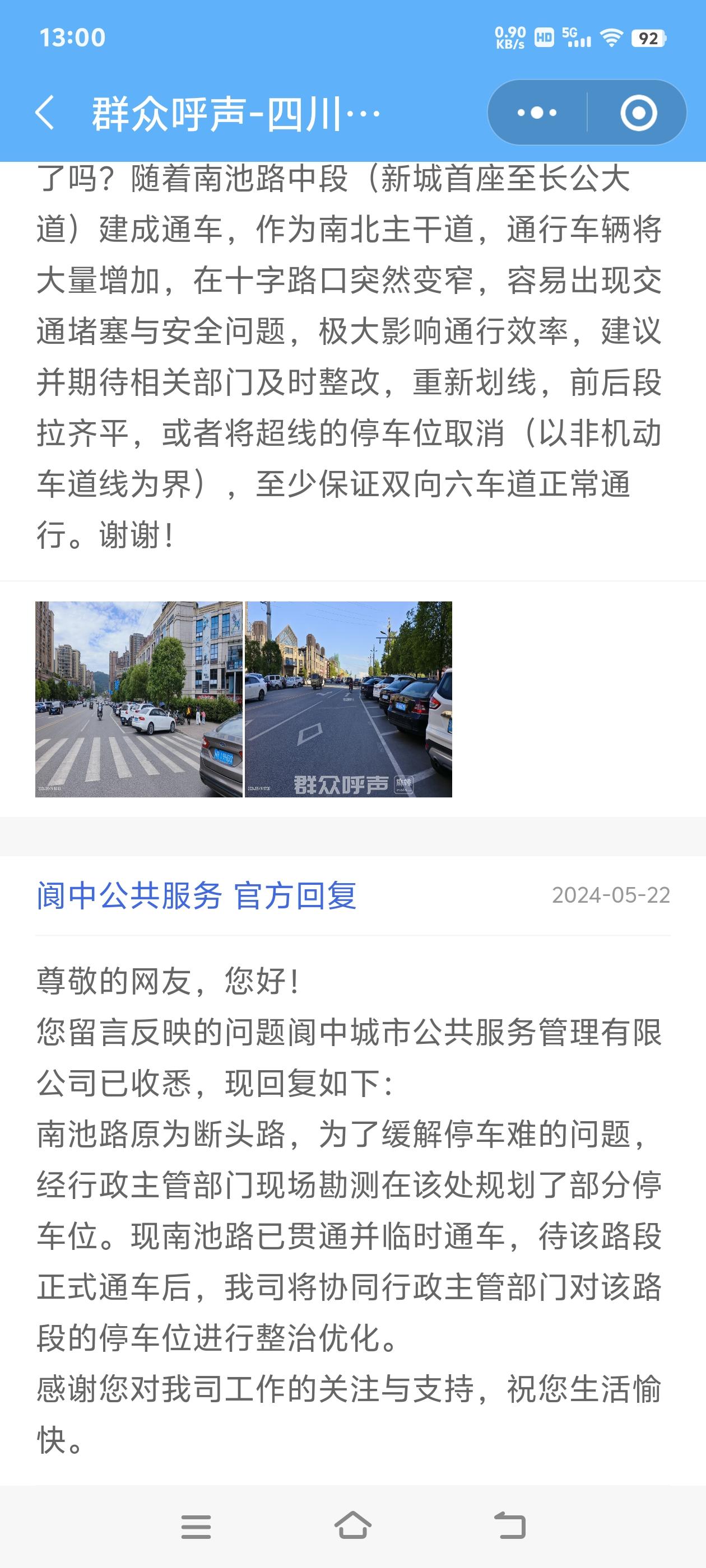Tap the system home button
Image resolution: width=706 pixels, height=1568 pixels.
pyautogui.click(x=352, y=1526)
